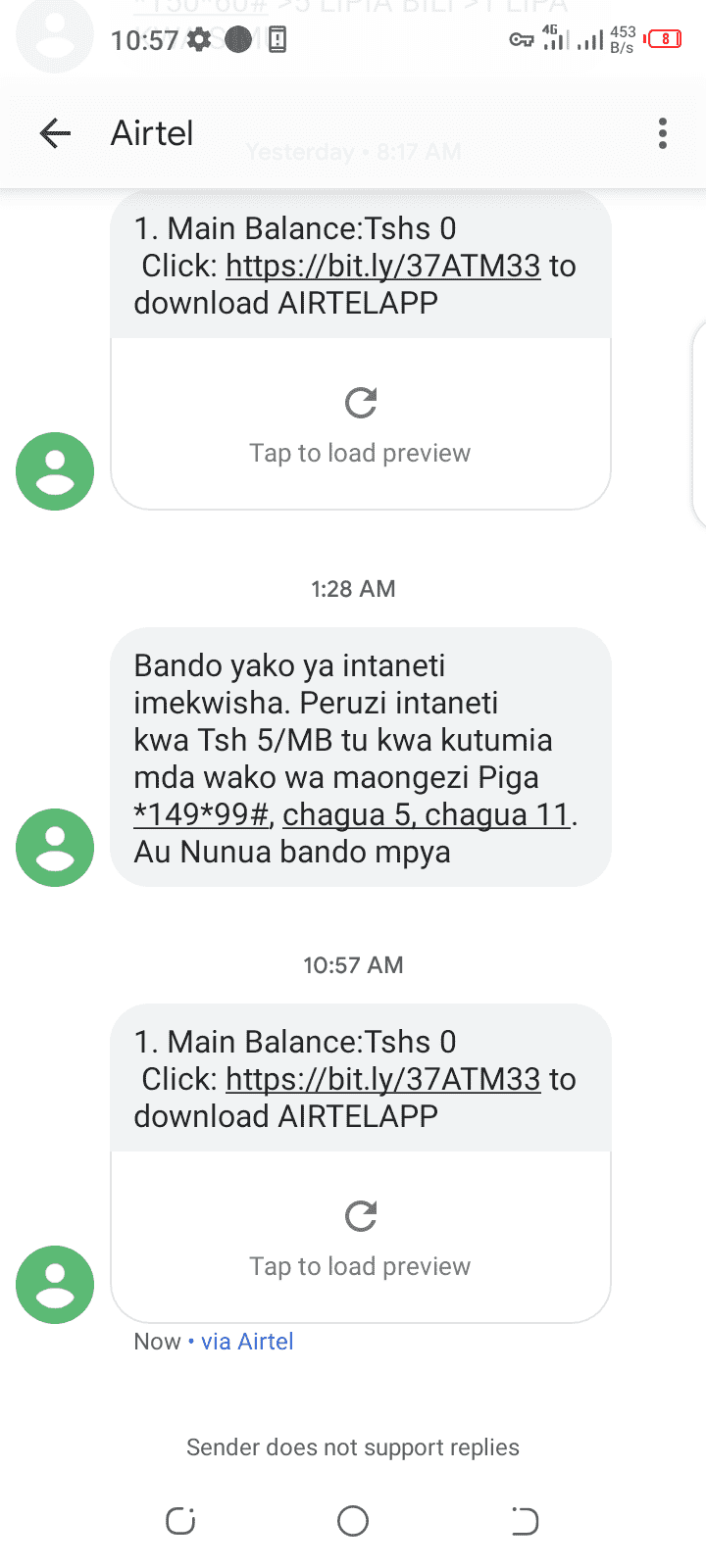This screenshot has width=706, height=1568.
Task: Open sender avatar beside the Bando yako message
Action: tap(55, 848)
